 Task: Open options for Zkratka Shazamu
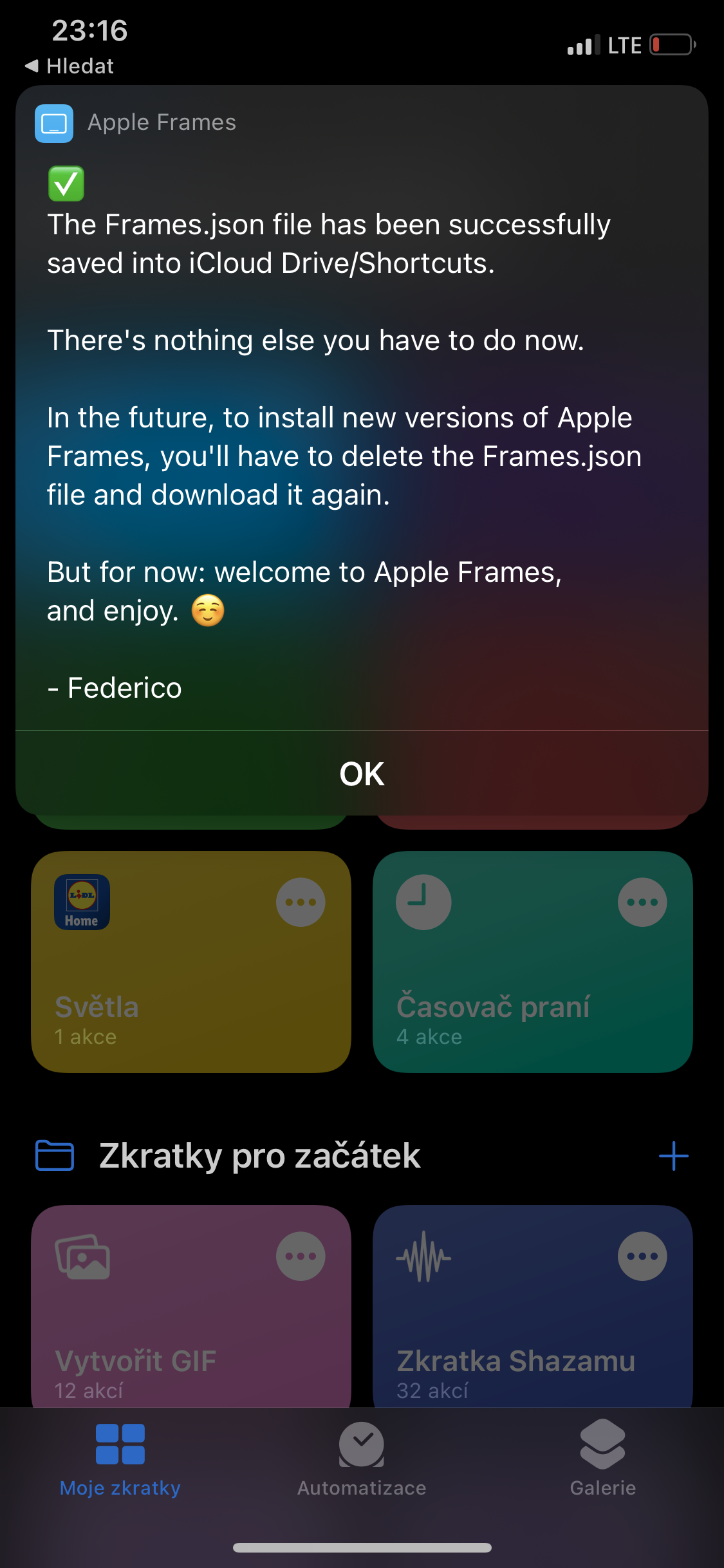pos(642,1256)
